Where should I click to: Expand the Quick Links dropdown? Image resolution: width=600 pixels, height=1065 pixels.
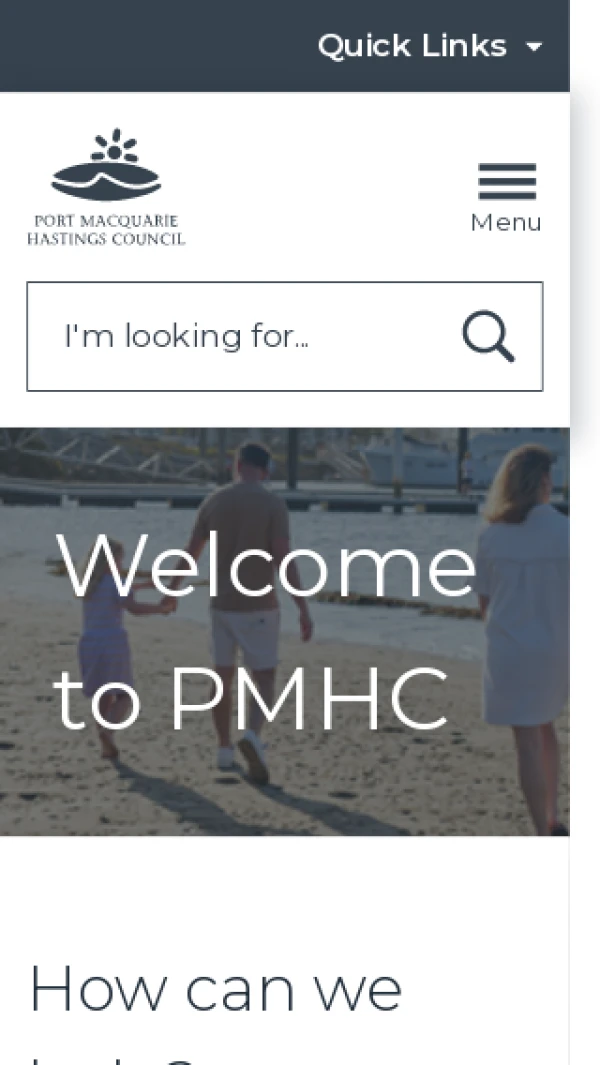tap(430, 46)
